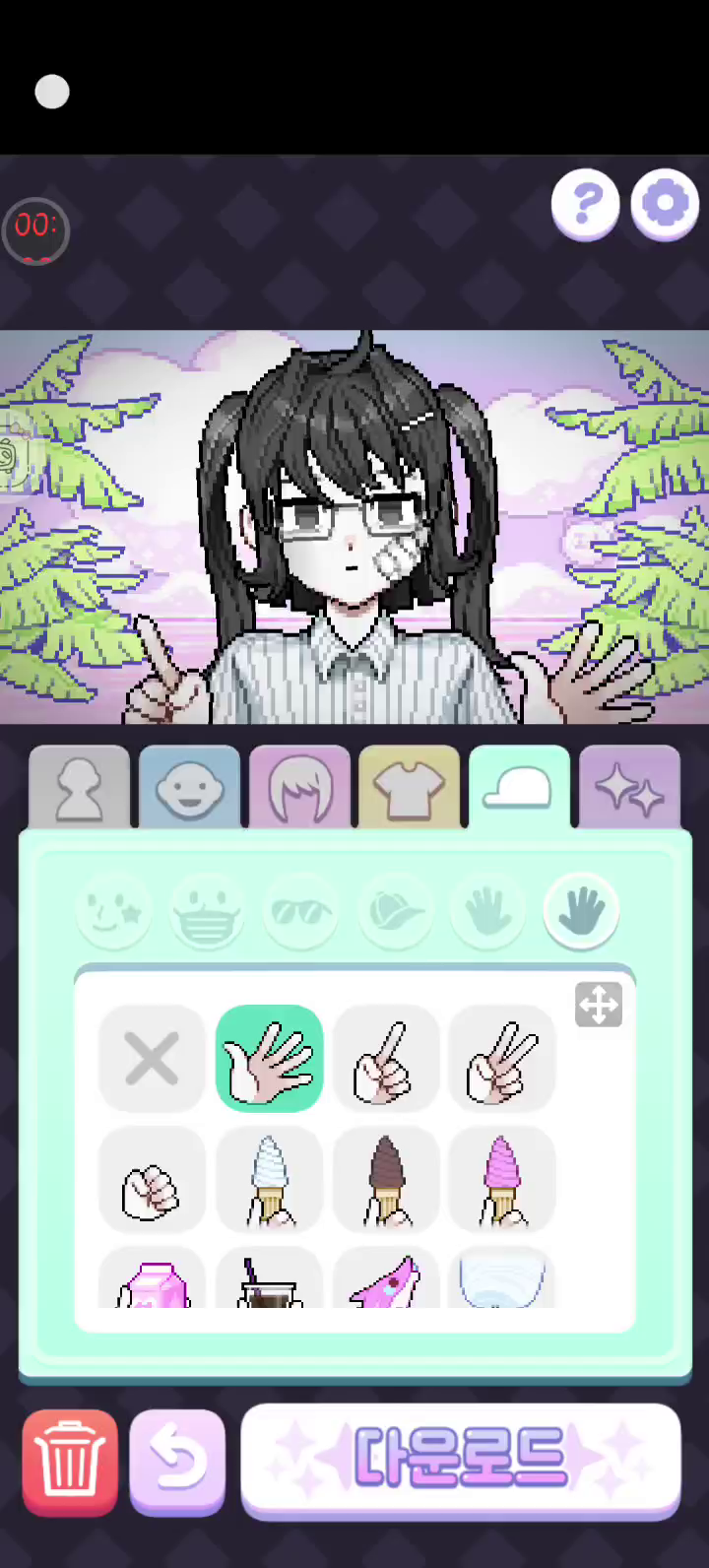The image size is (709, 1568).
Task: Choose the pointing finger hand pose
Action: tap(385, 1059)
